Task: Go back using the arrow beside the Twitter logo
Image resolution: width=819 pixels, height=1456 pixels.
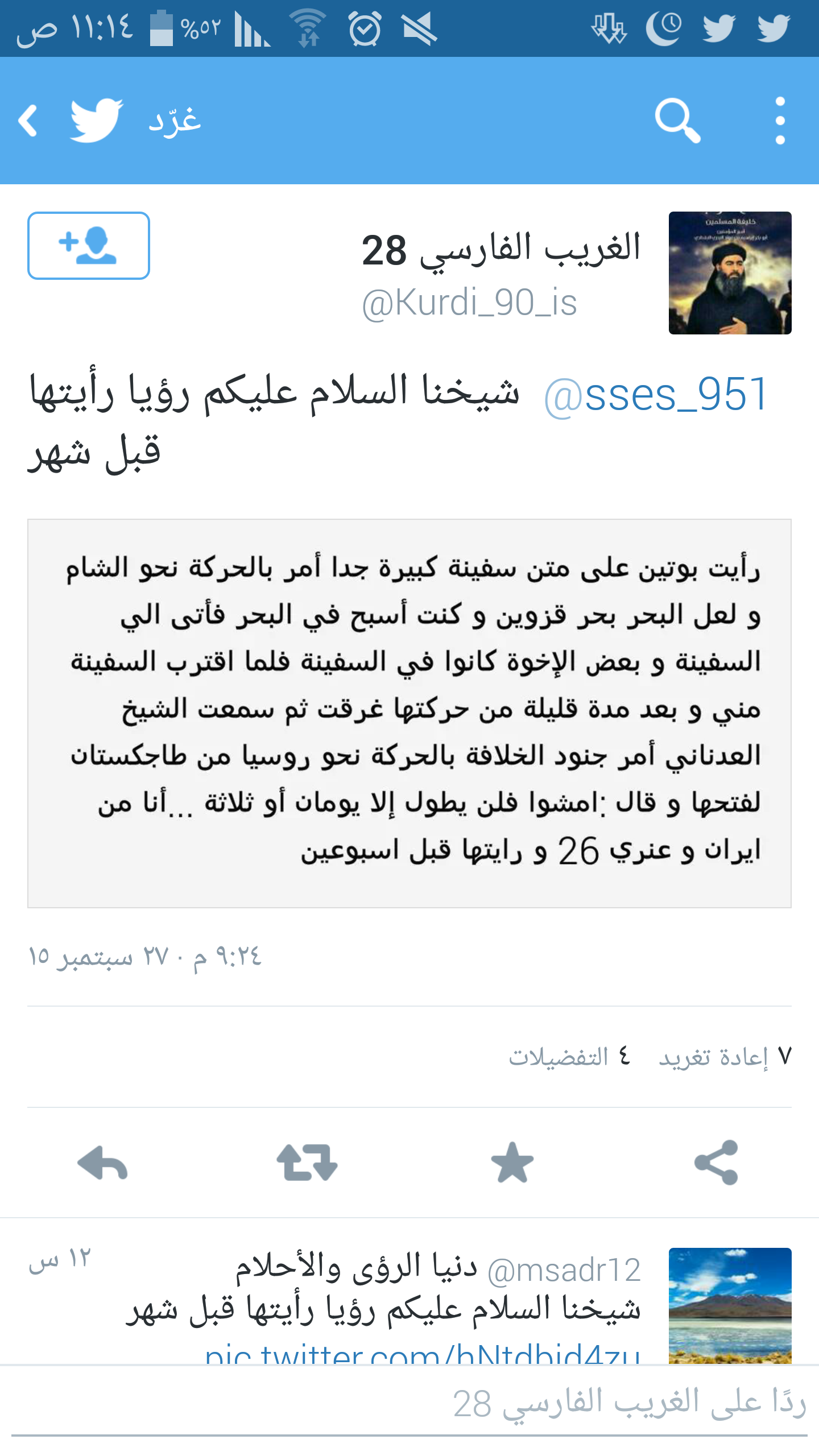Action: click(28, 121)
